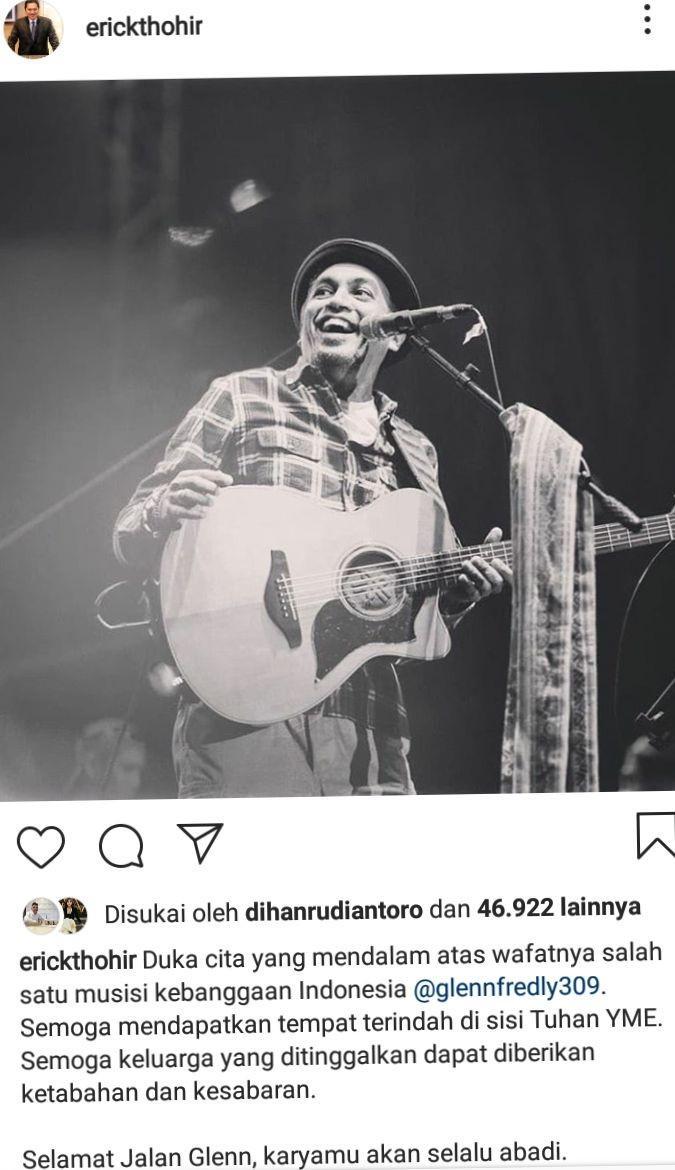
Task: Like this post with the heart icon
Action: click(x=41, y=846)
